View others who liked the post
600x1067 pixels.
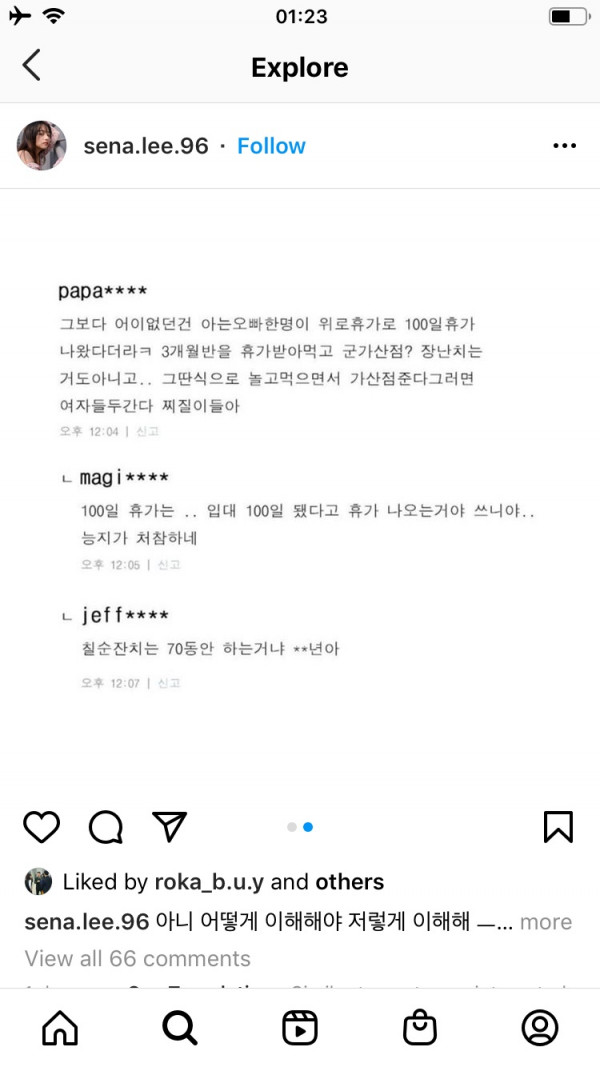tap(349, 882)
